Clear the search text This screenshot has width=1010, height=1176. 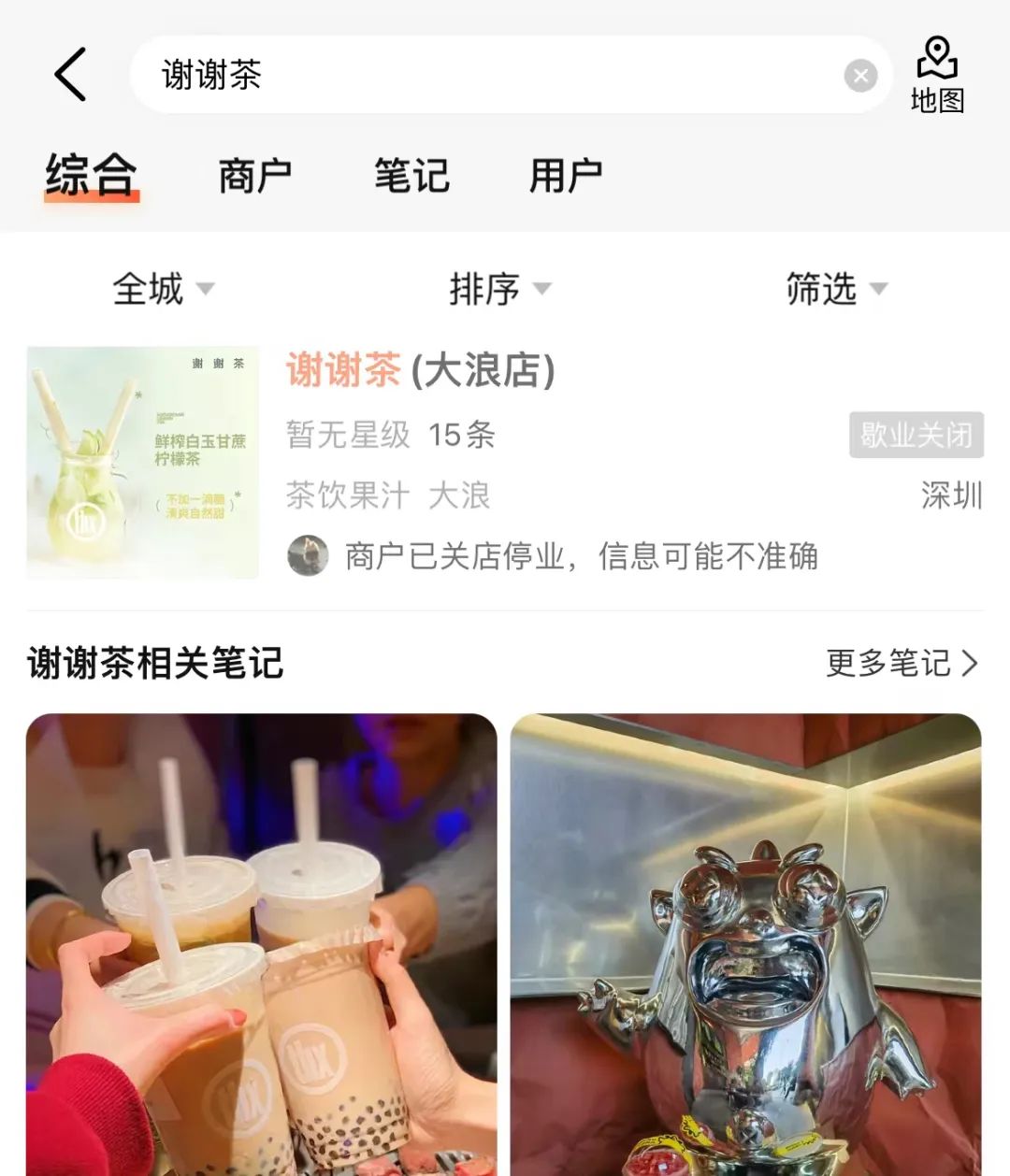[x=860, y=76]
